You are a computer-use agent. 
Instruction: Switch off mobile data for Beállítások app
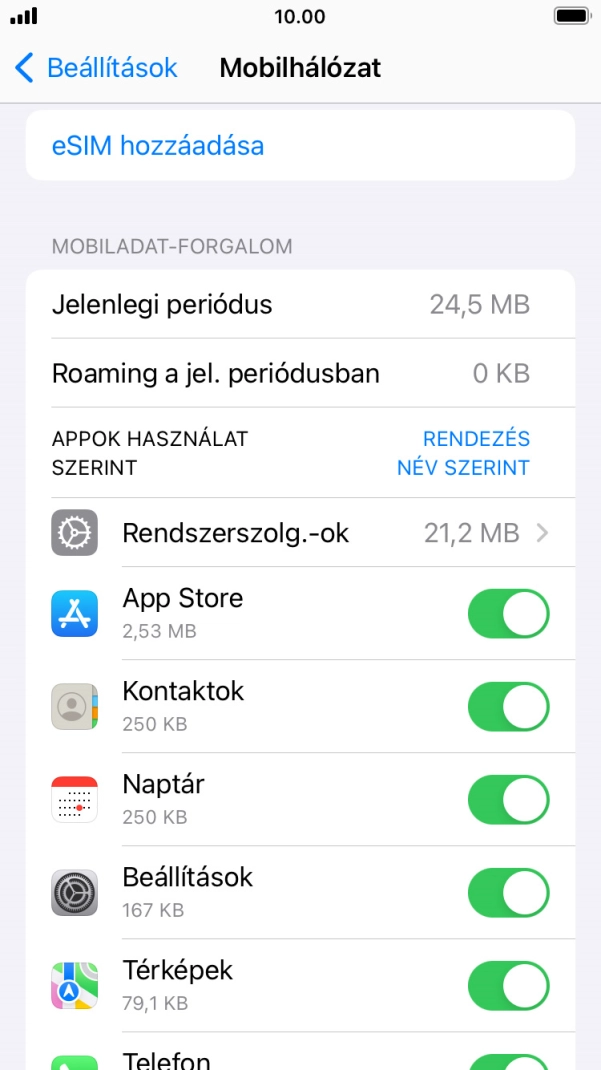(x=508, y=893)
